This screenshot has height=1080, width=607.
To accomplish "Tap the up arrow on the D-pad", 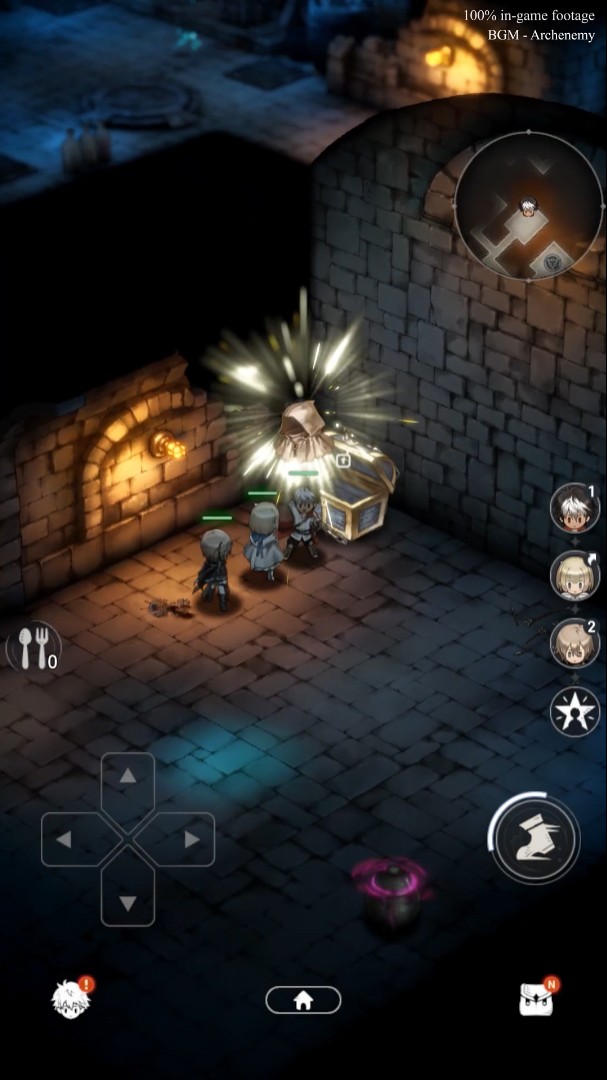I will pyautogui.click(x=128, y=778).
